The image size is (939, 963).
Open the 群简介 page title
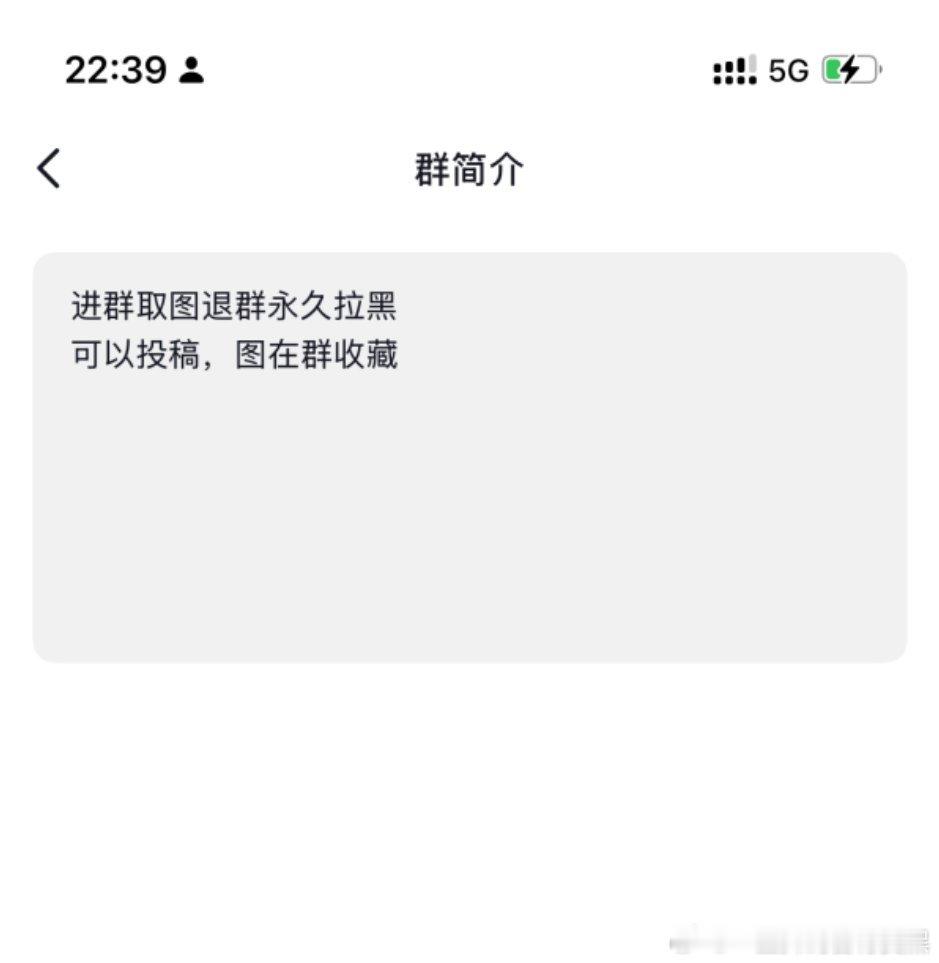click(x=469, y=168)
